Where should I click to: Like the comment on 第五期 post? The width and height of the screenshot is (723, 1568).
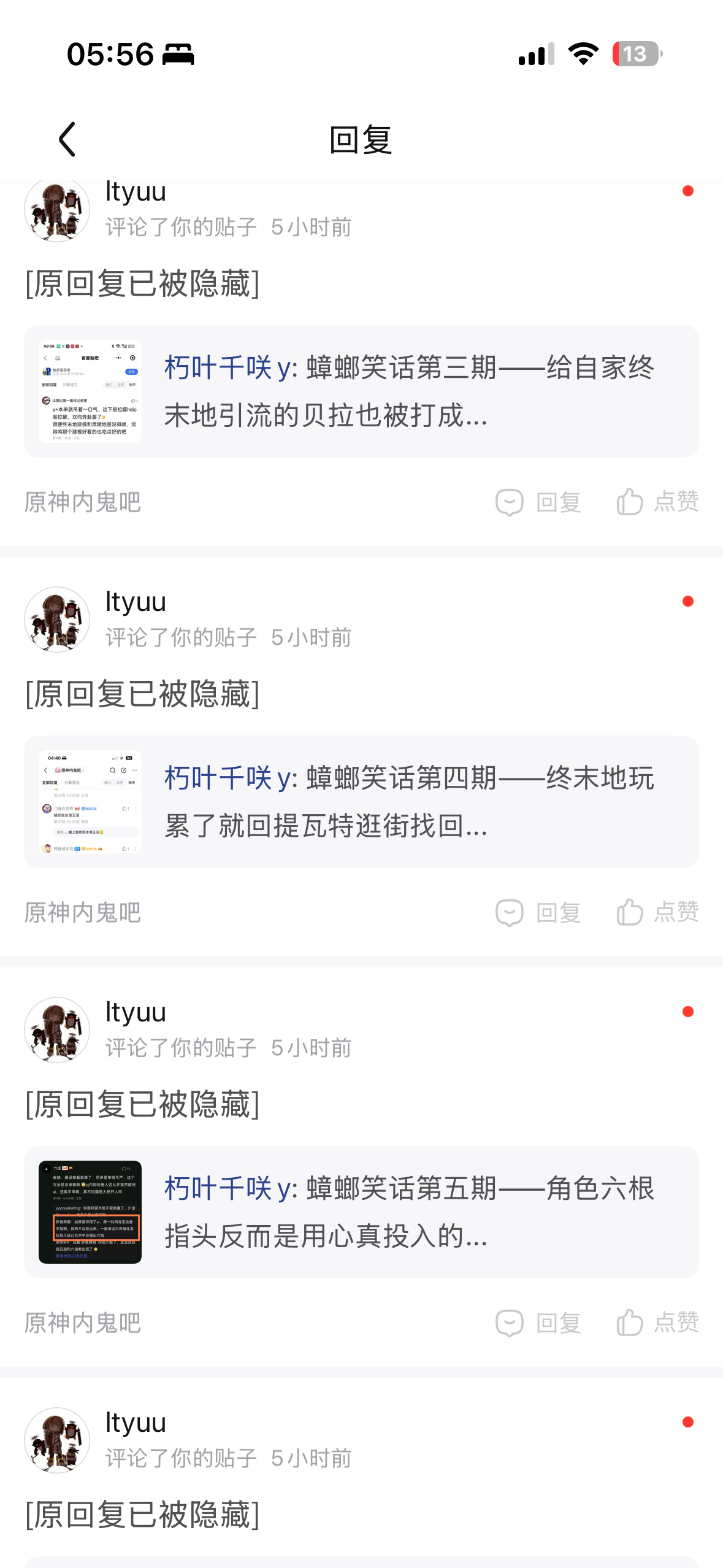coord(657,1323)
